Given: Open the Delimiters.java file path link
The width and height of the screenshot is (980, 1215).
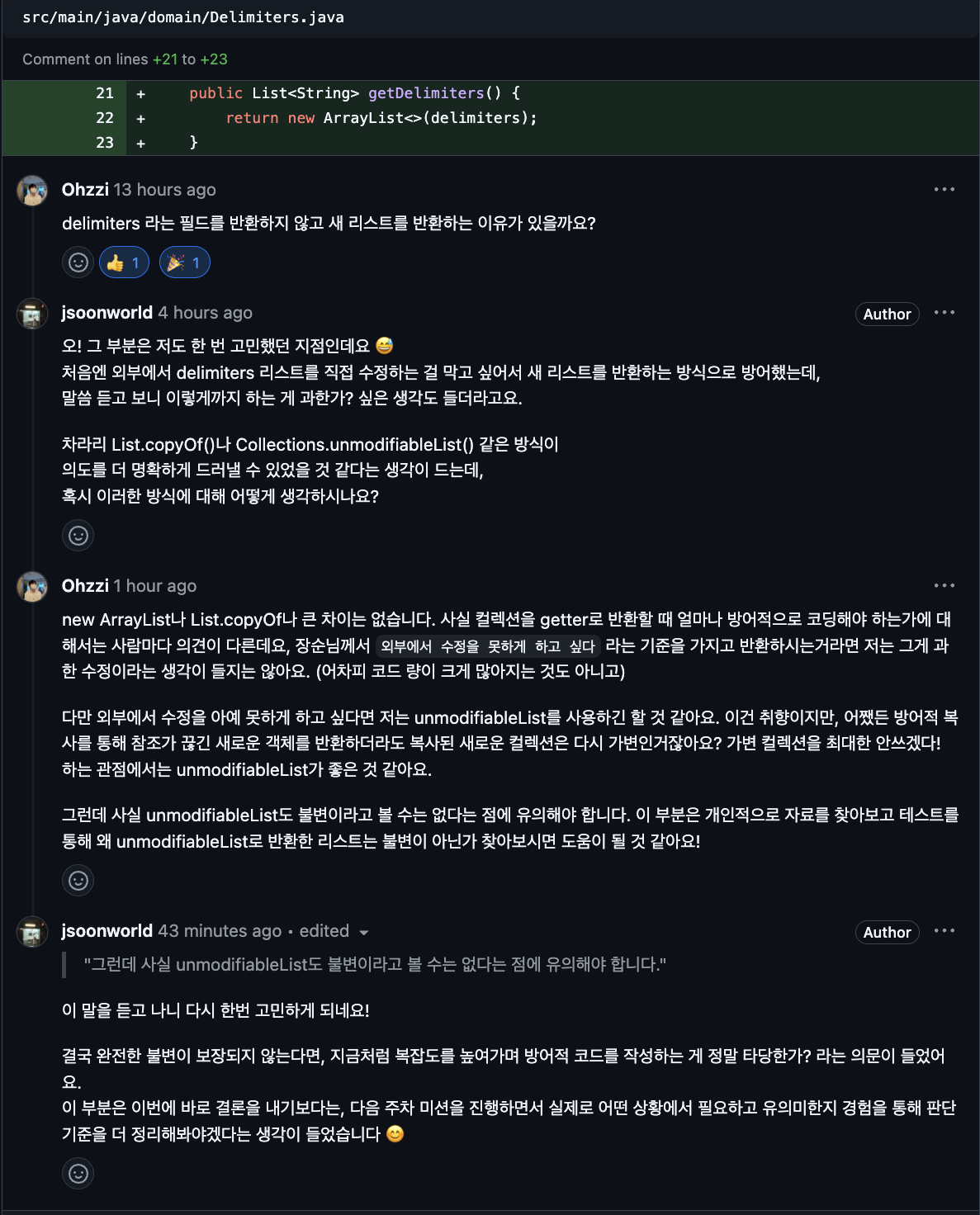Looking at the screenshot, I should pos(183,17).
